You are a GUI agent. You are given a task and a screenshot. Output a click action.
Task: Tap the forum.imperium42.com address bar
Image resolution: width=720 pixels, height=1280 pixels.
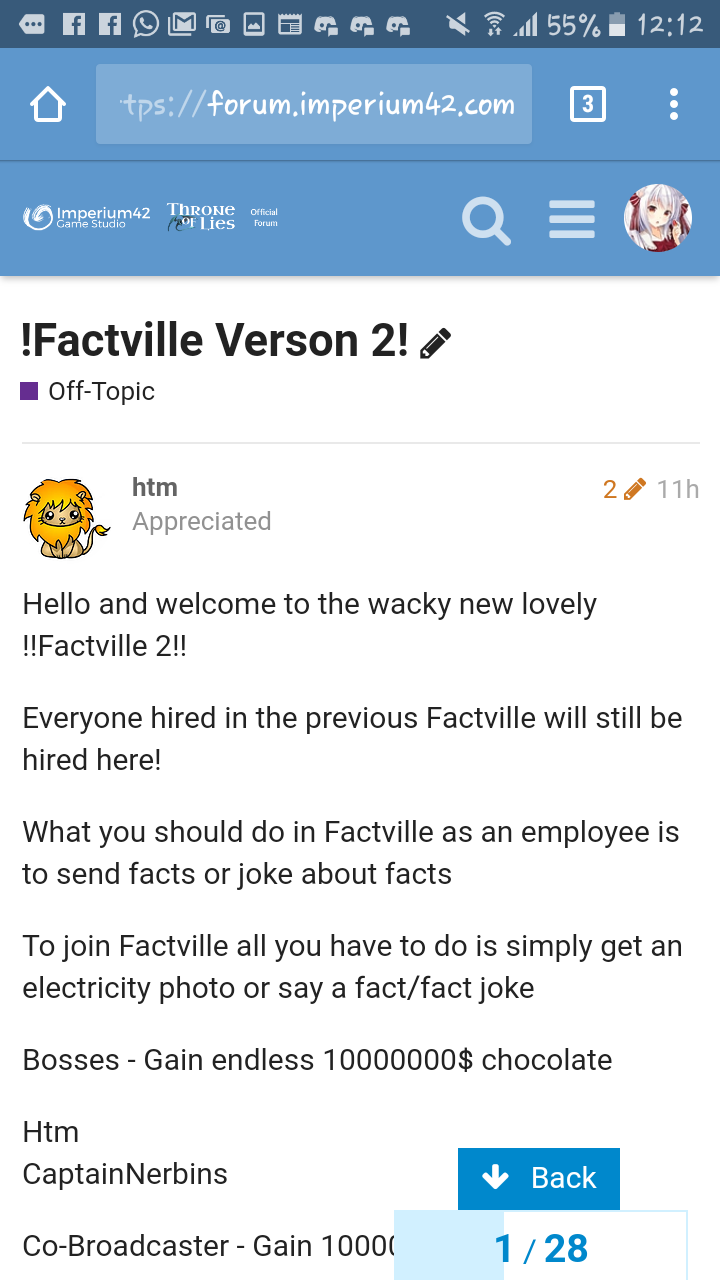pos(314,104)
